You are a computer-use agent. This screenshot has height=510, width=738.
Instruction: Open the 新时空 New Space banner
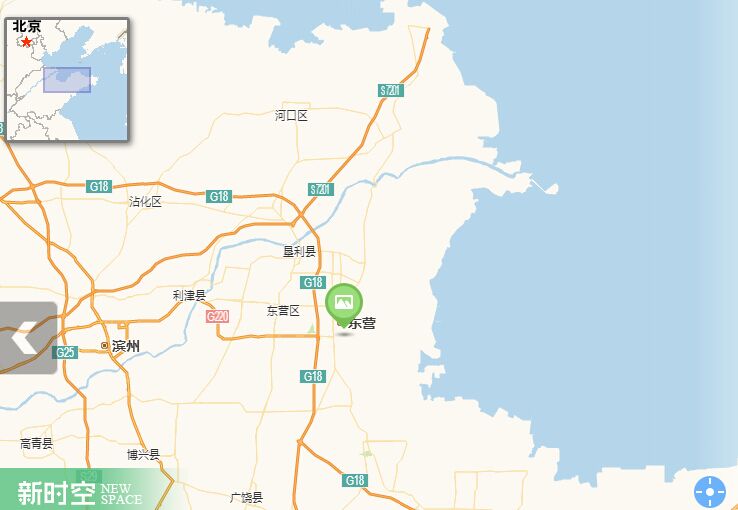pos(80,491)
